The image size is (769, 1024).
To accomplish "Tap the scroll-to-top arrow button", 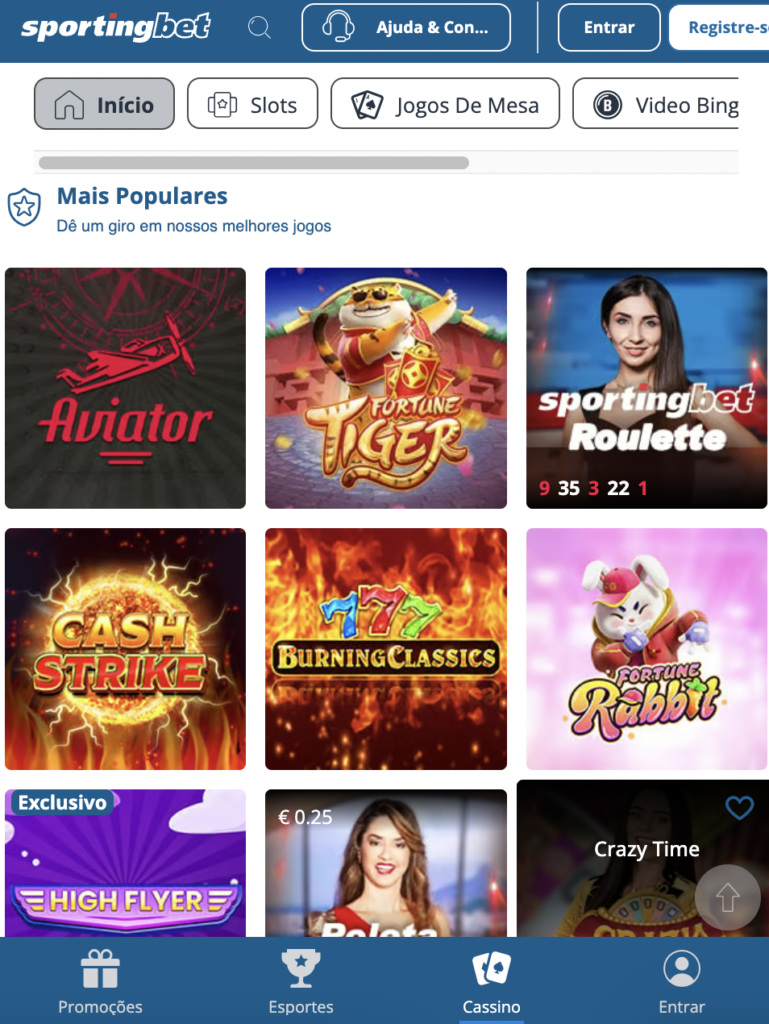I will point(727,898).
